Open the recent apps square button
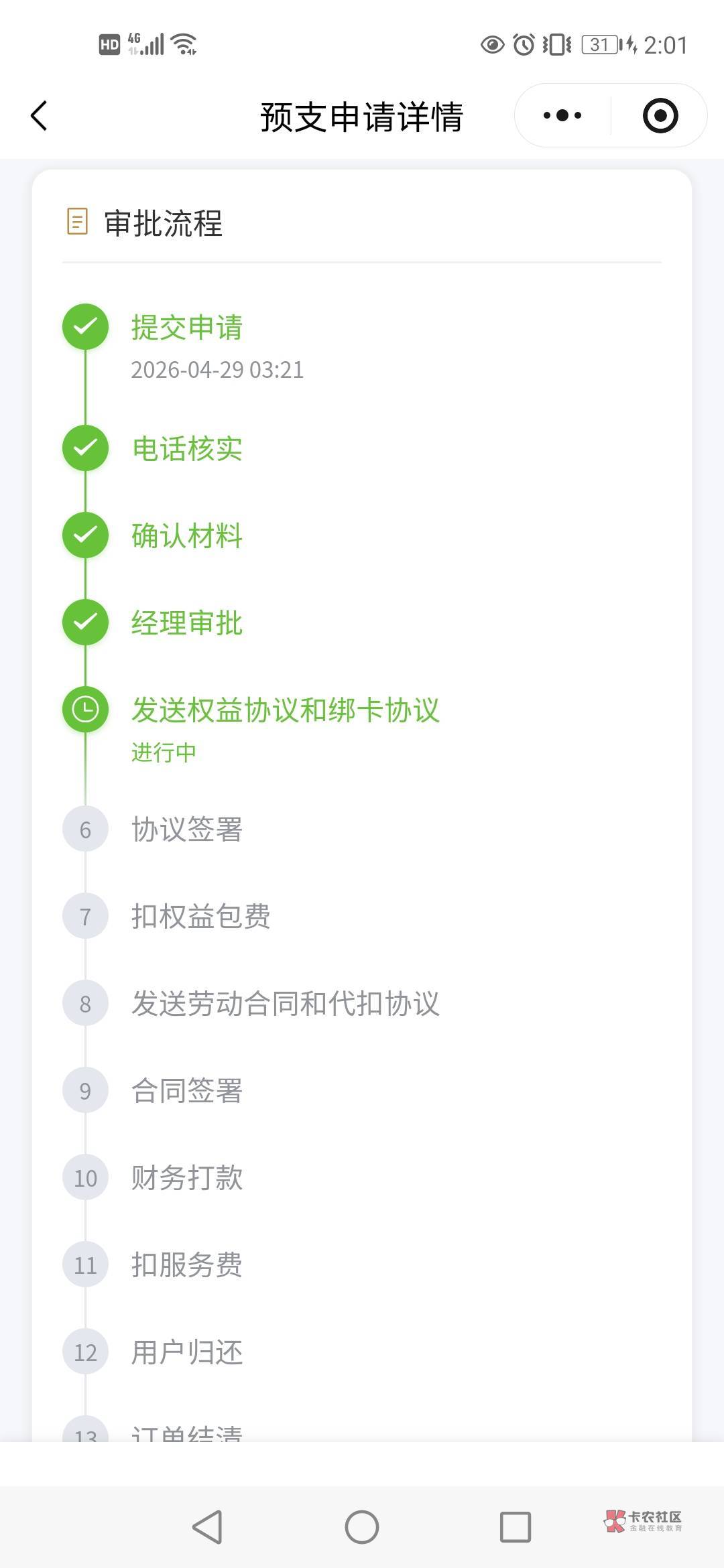Image resolution: width=724 pixels, height=1568 pixels. click(516, 1527)
